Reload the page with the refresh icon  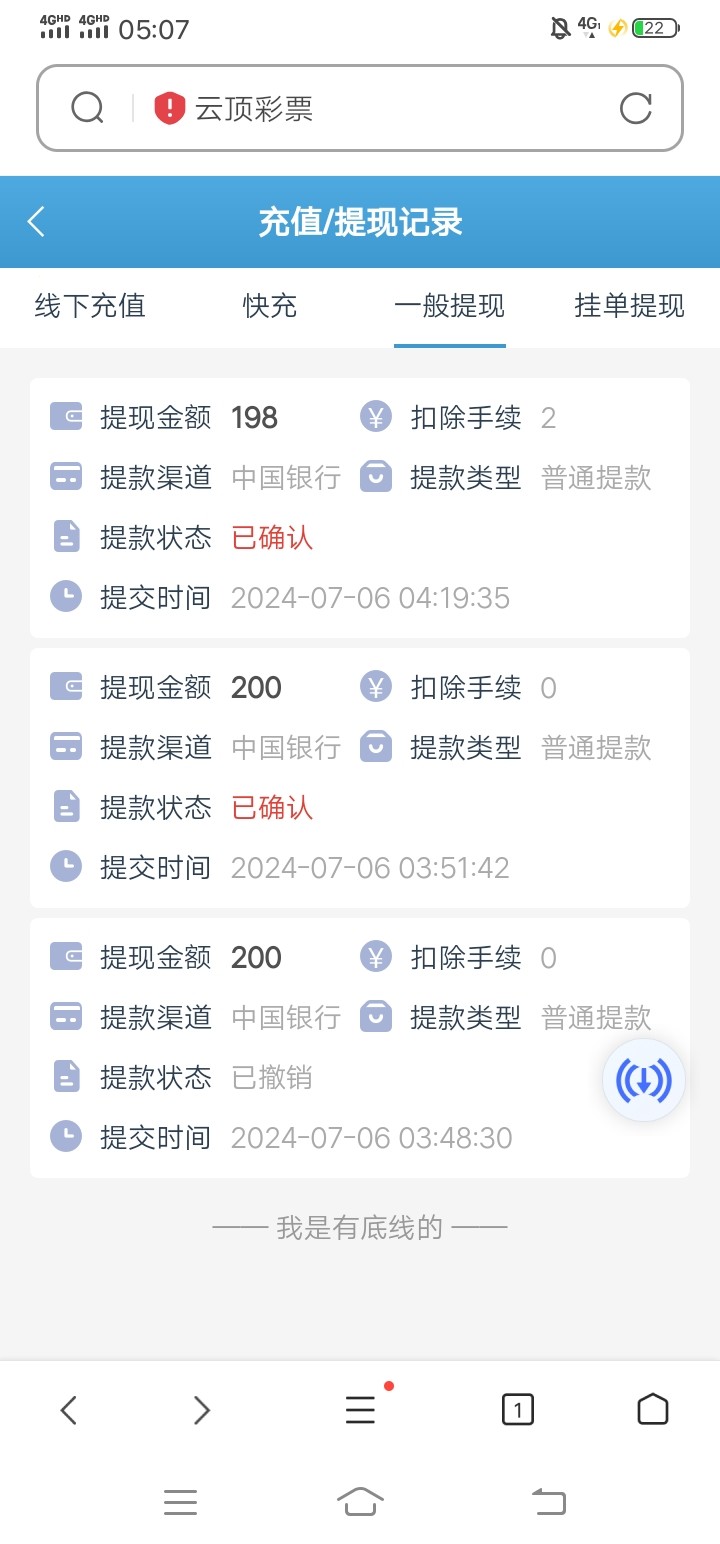click(x=636, y=108)
